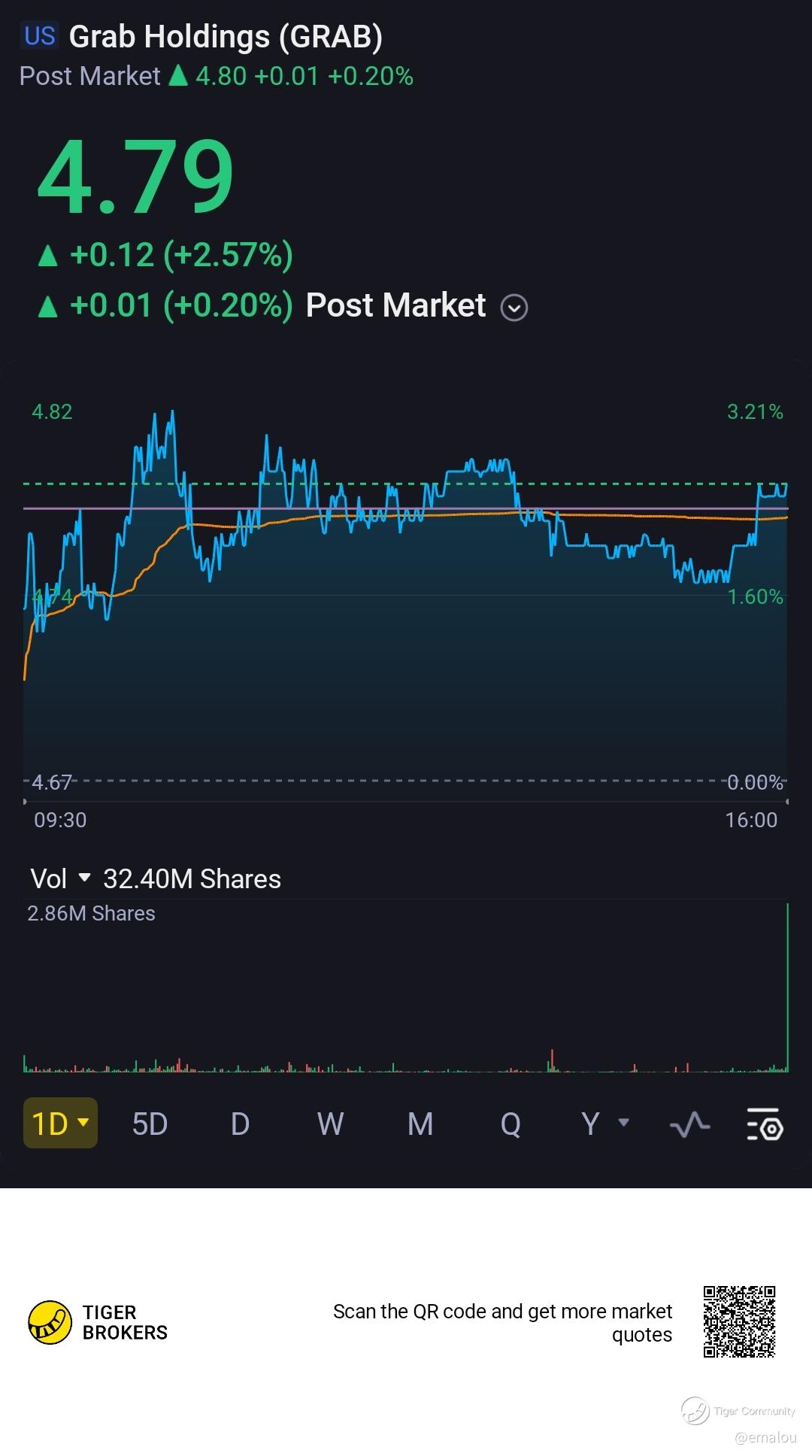Expand the Post Market dropdown chevron
Screen dimensions: 812x1456
pos(514,308)
